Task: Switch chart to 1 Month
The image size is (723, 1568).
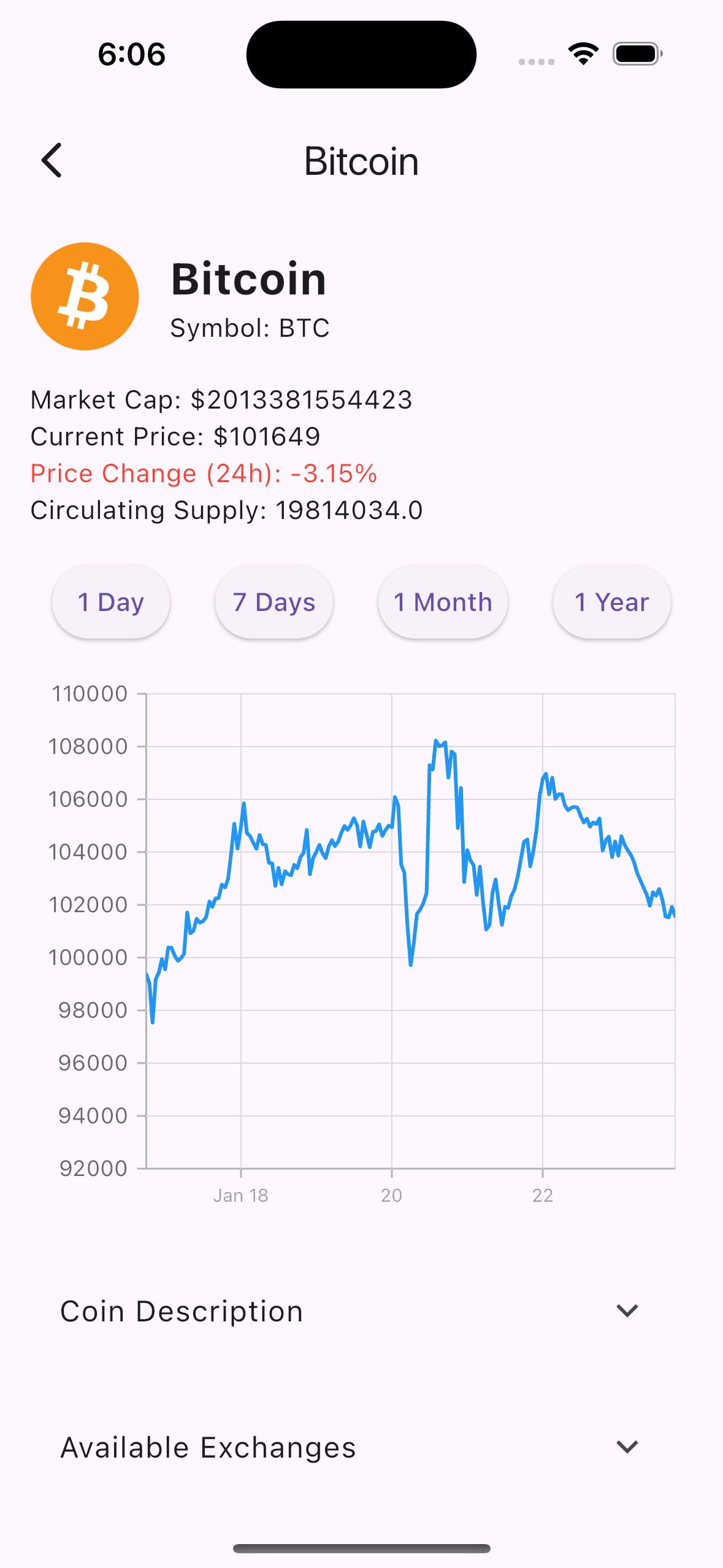Action: tap(443, 602)
